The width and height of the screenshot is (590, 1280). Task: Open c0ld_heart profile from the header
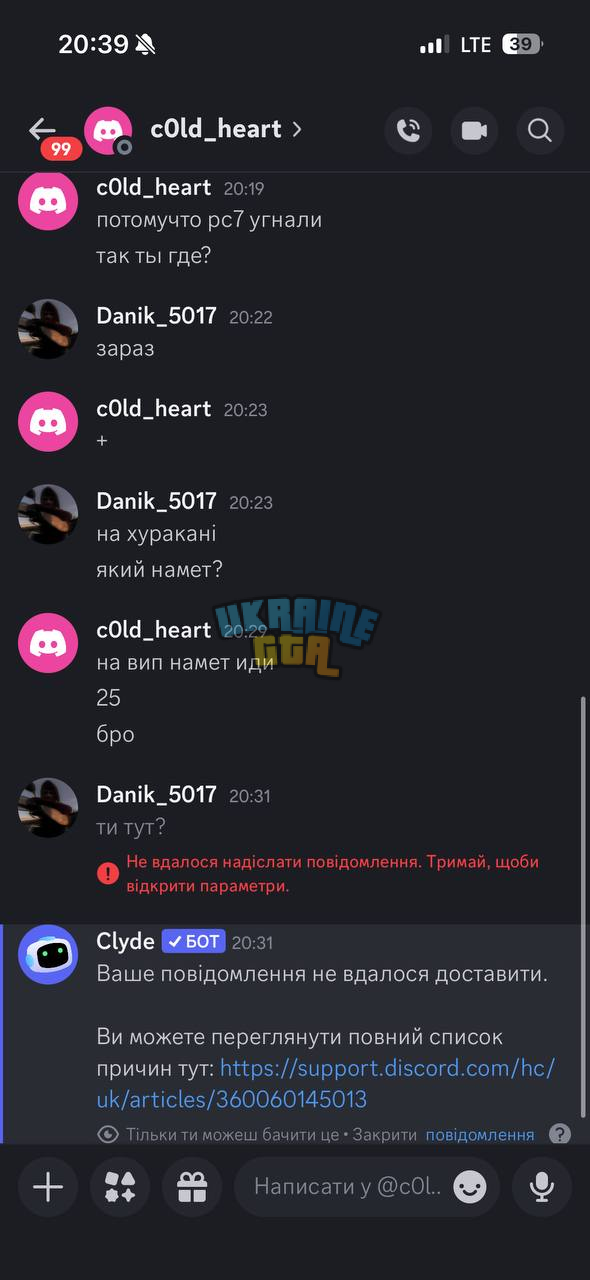[226, 129]
